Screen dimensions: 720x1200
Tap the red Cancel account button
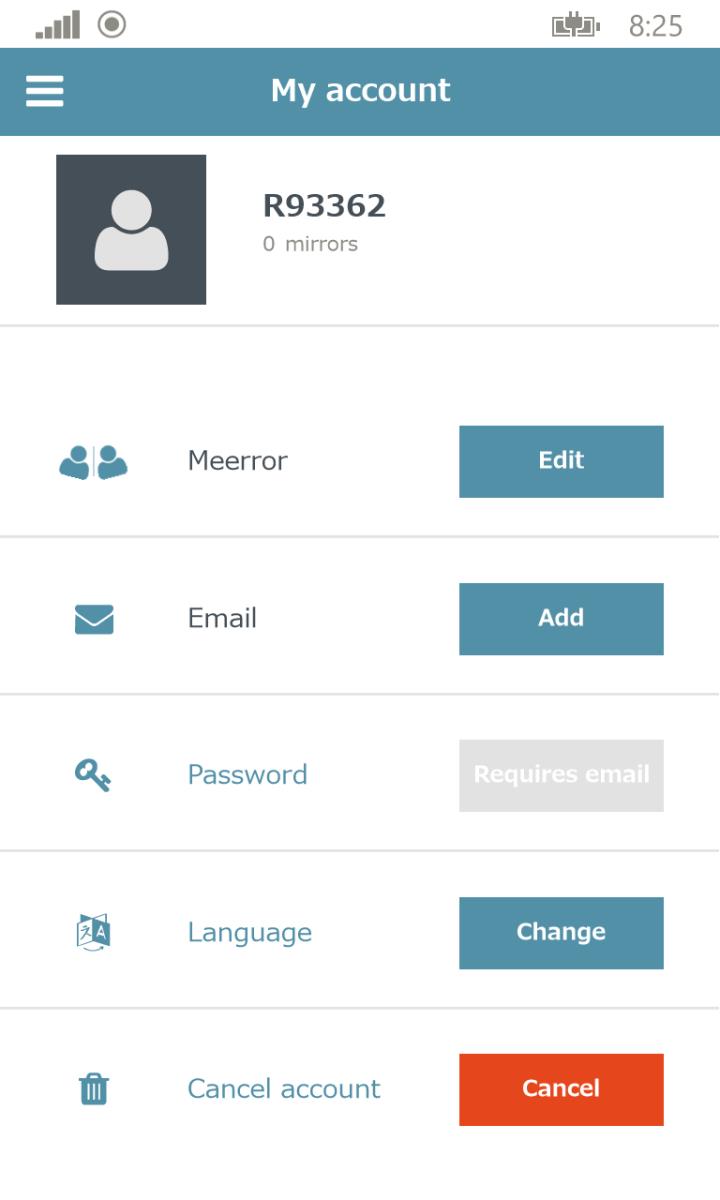(x=561, y=1090)
